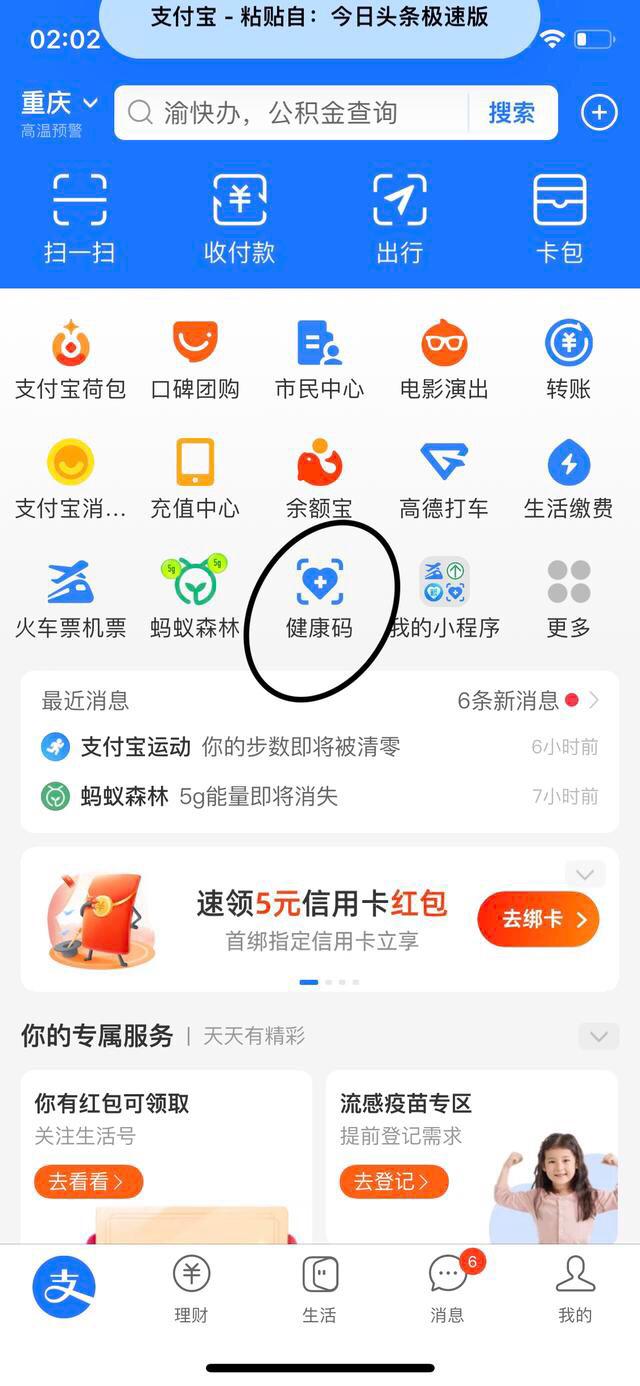Open the 重庆 city selector

click(60, 104)
